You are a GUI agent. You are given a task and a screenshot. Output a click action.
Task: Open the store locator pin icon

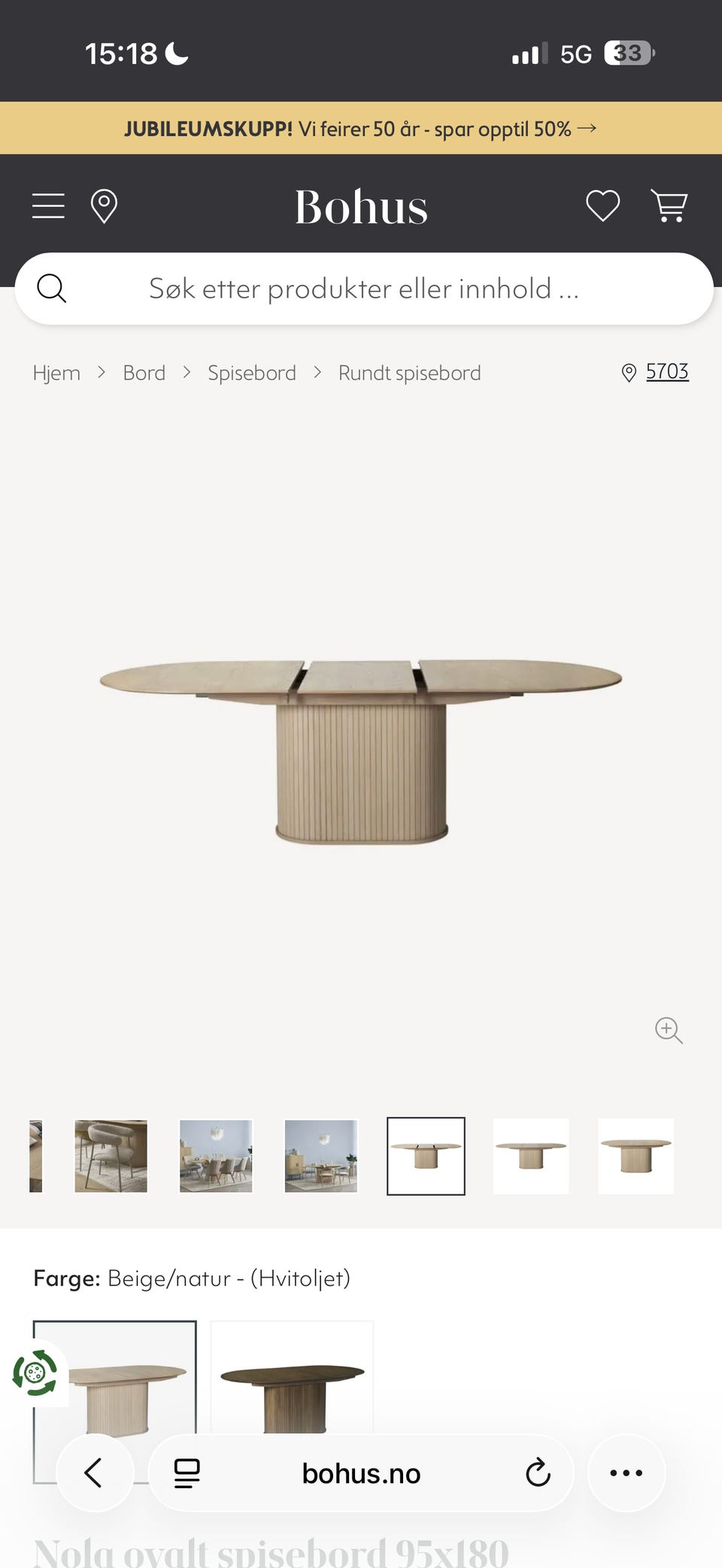[x=104, y=206]
